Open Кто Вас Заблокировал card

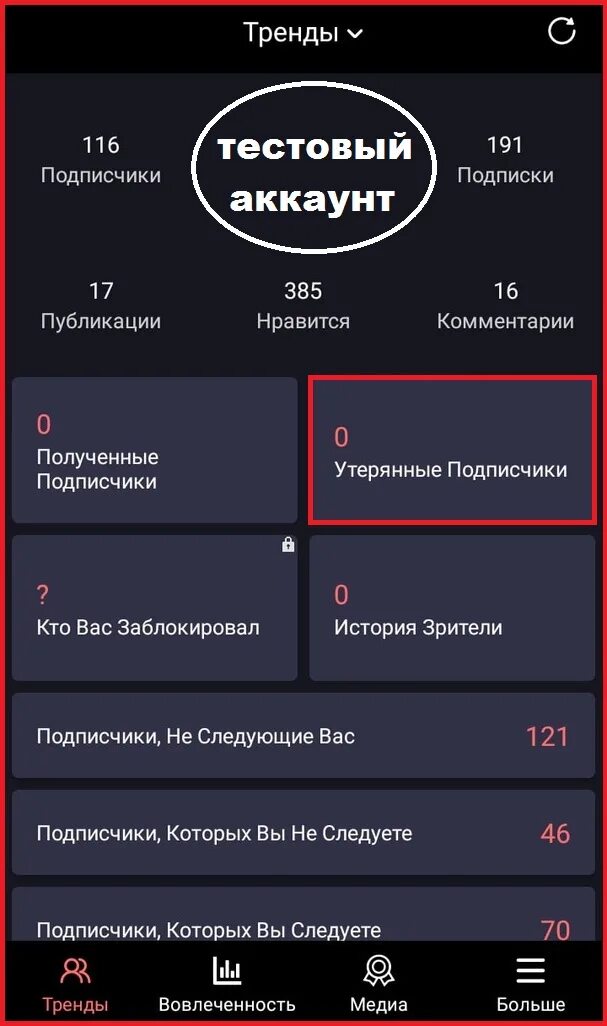154,608
